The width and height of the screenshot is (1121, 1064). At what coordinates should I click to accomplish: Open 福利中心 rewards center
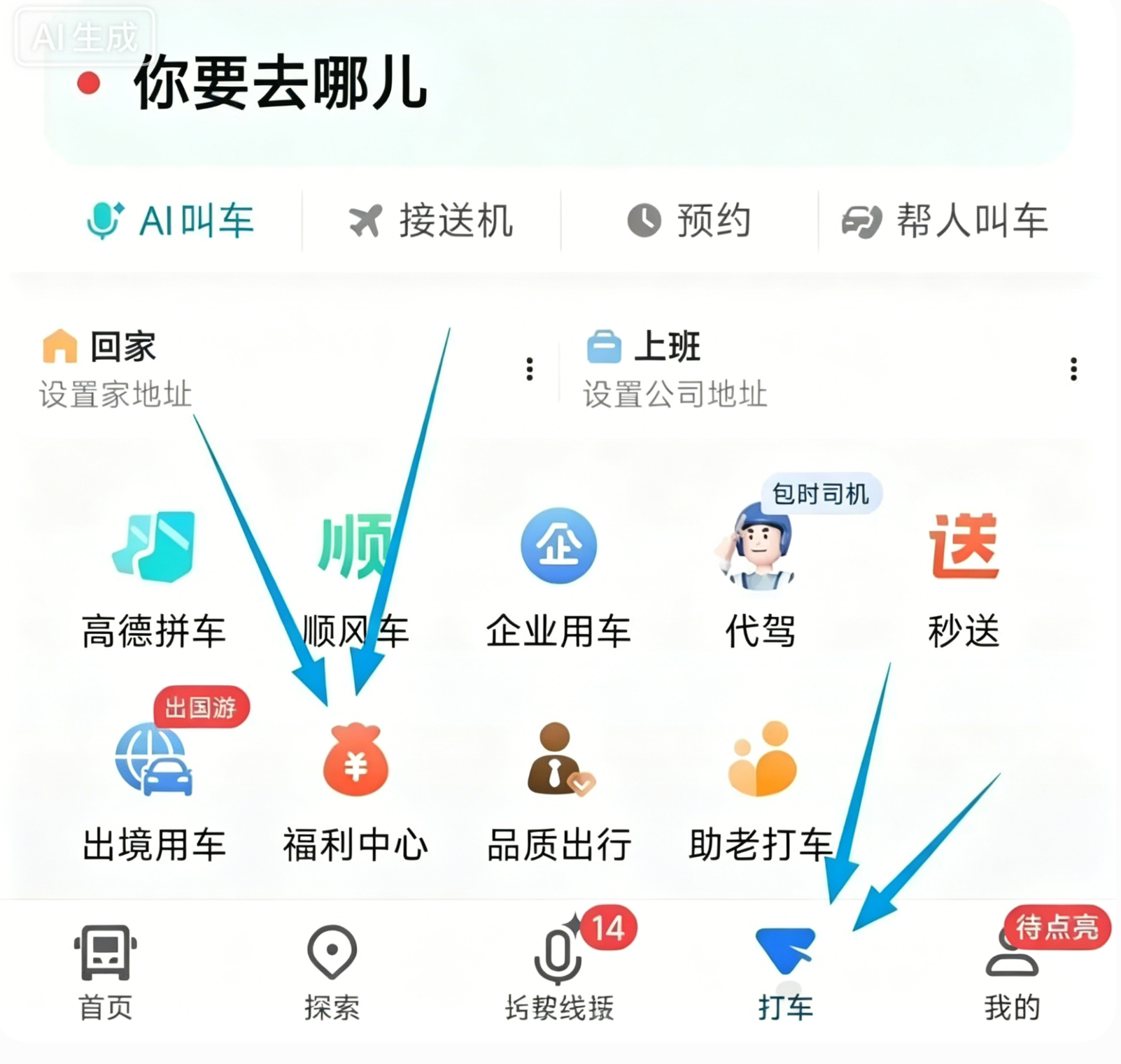click(x=355, y=792)
